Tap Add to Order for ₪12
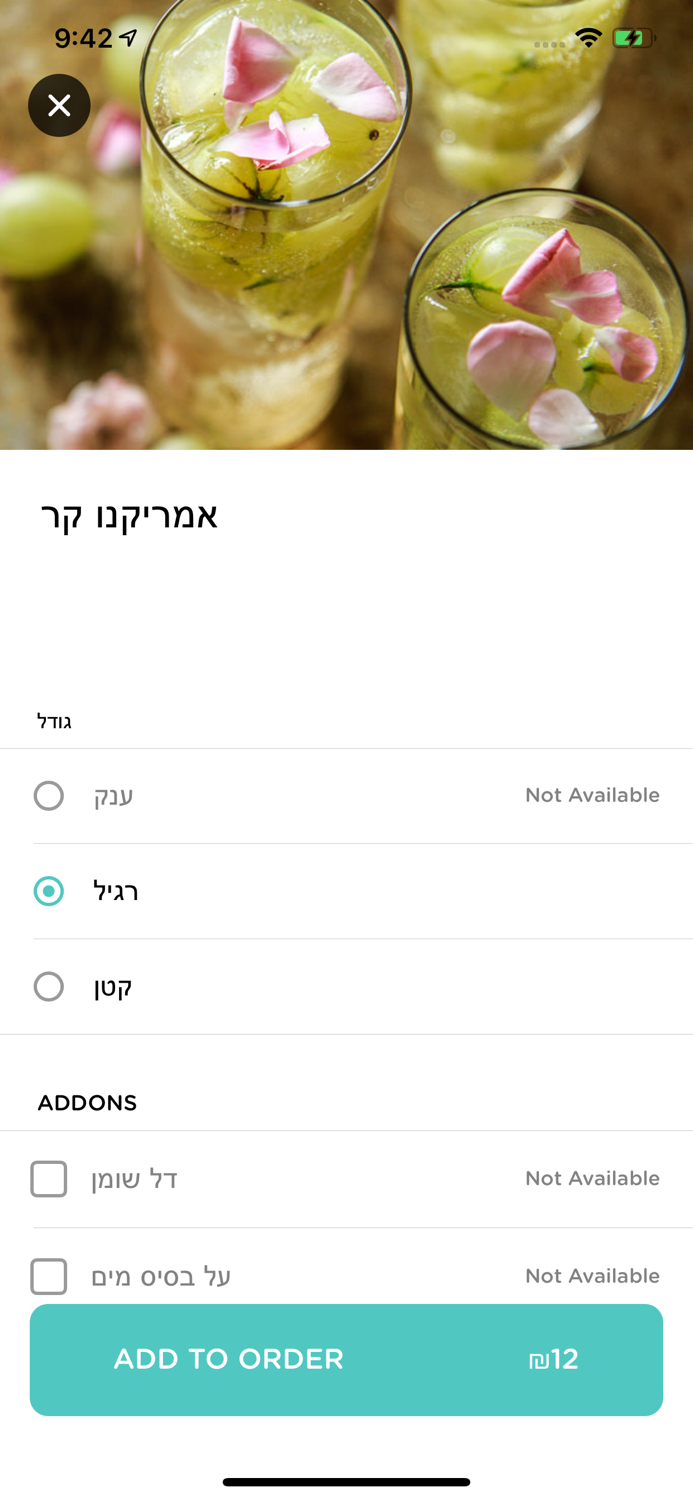 coord(346,1359)
